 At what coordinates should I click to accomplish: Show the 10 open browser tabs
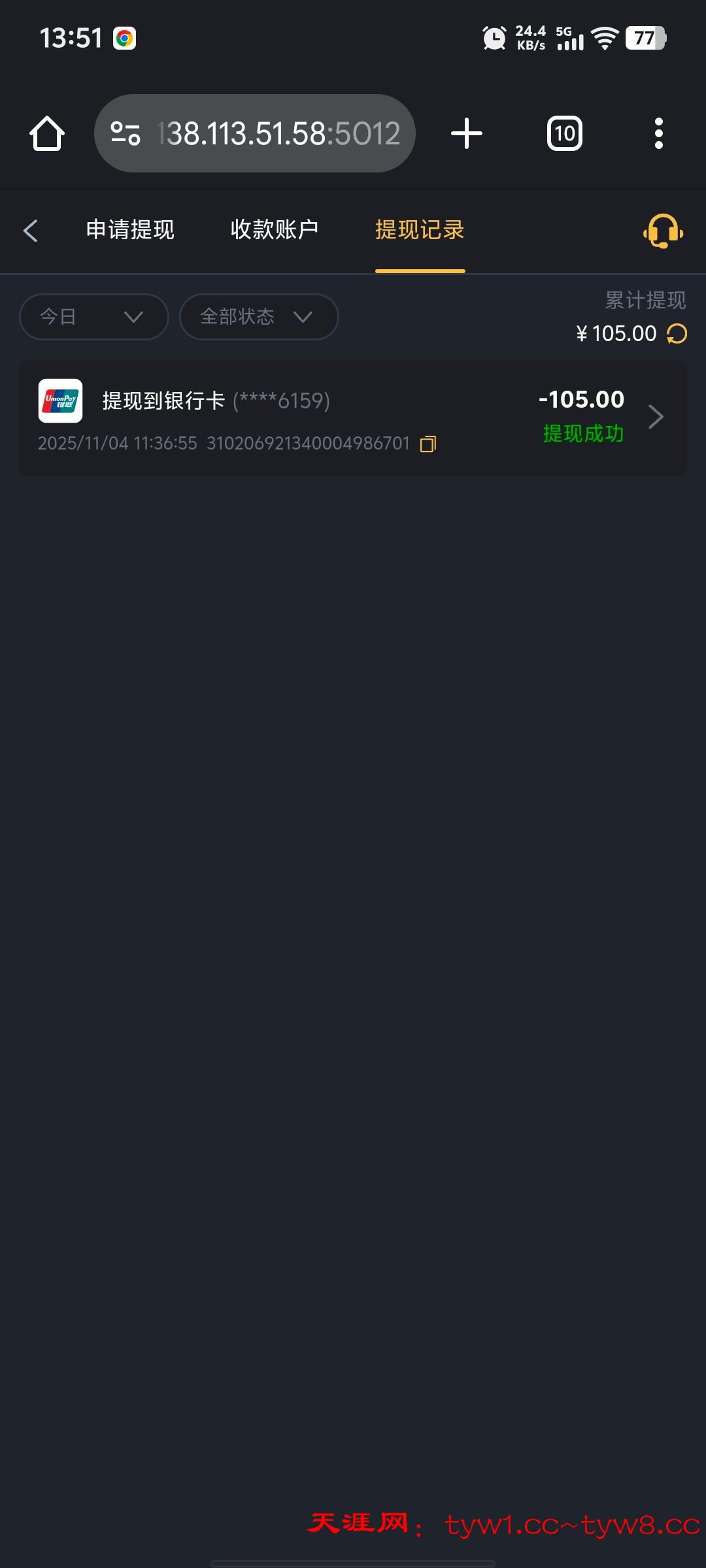coord(564,134)
